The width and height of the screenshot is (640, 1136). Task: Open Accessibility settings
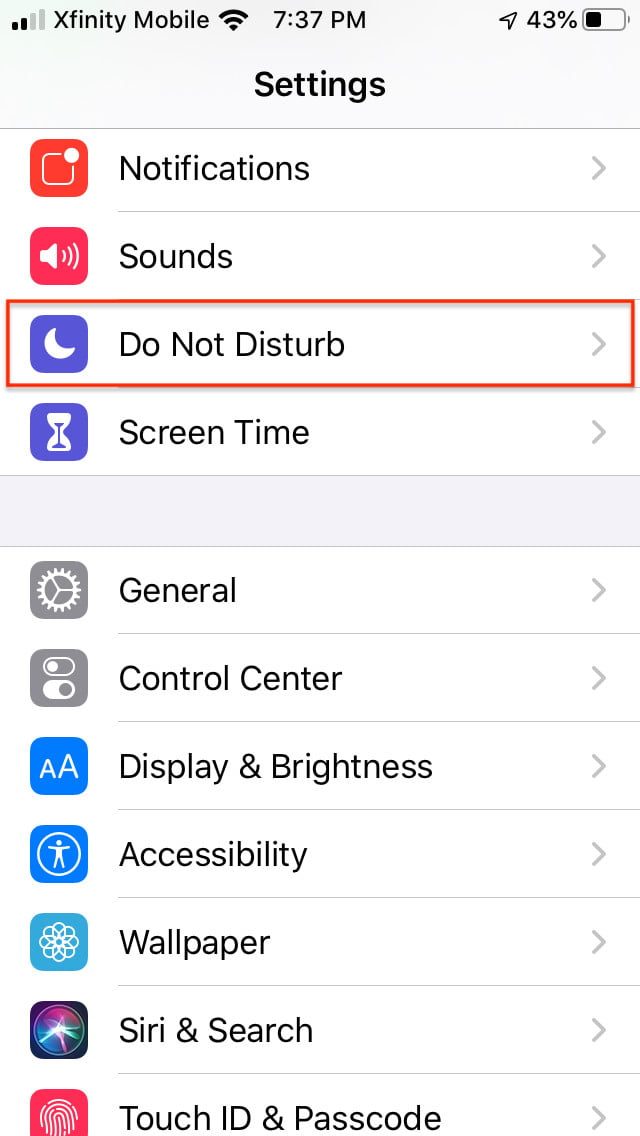coord(320,854)
